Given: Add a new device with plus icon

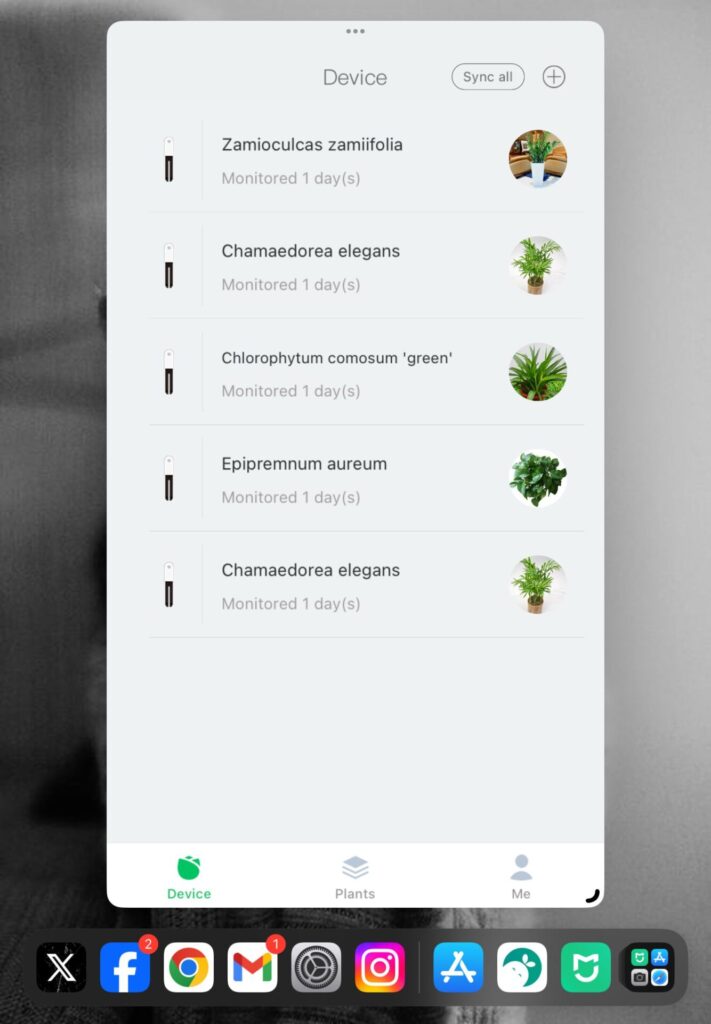Looking at the screenshot, I should coord(554,77).
